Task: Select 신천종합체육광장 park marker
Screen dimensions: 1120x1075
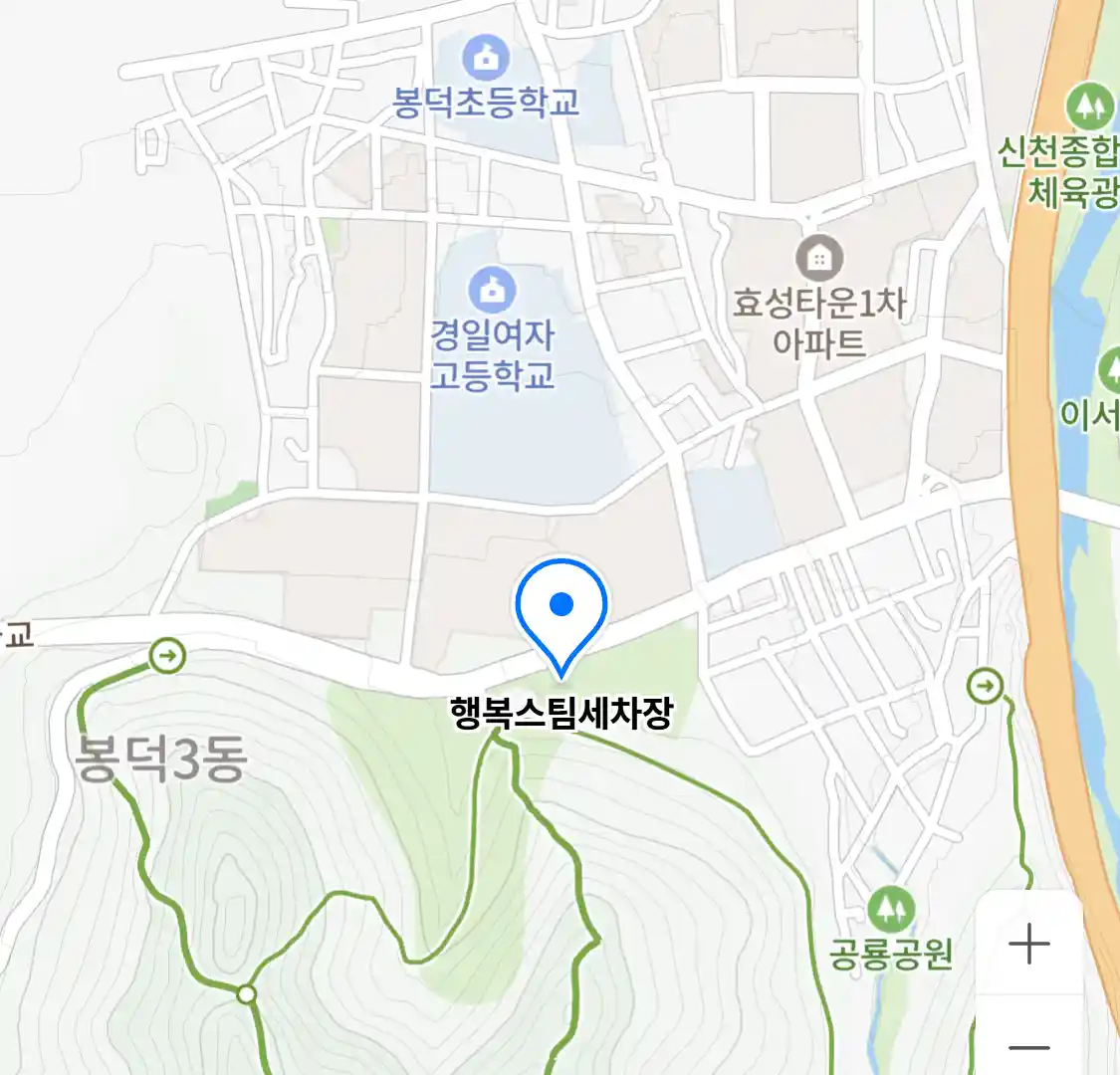Action: (x=1090, y=105)
